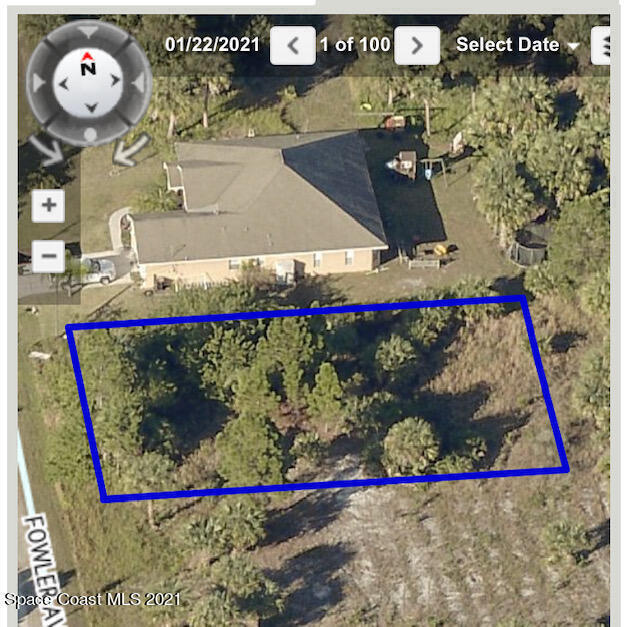Open the layers menu icon
Screen dimensions: 640x627
coord(603,45)
